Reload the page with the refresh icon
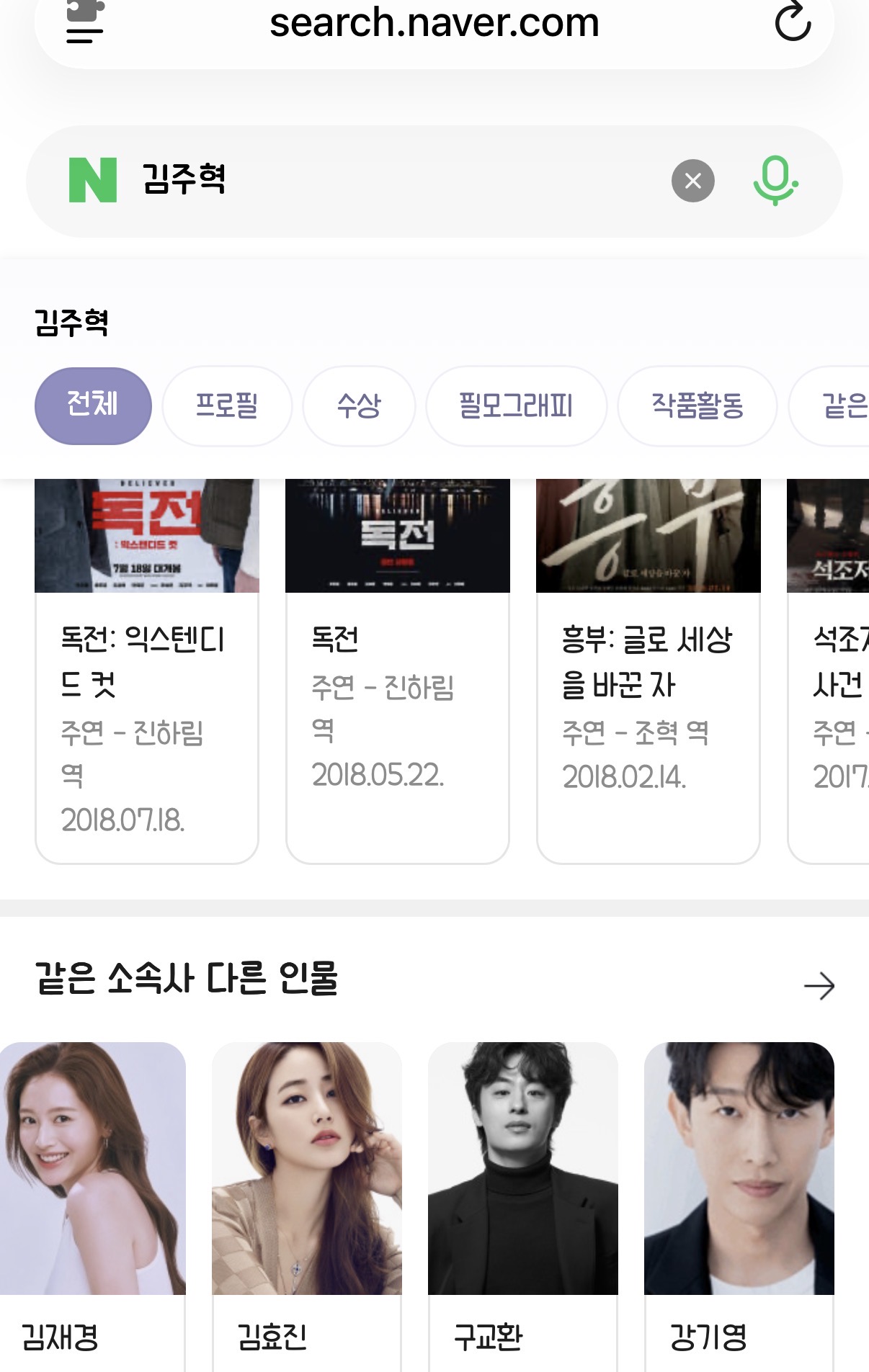The height and width of the screenshot is (1372, 869). pyautogui.click(x=793, y=22)
